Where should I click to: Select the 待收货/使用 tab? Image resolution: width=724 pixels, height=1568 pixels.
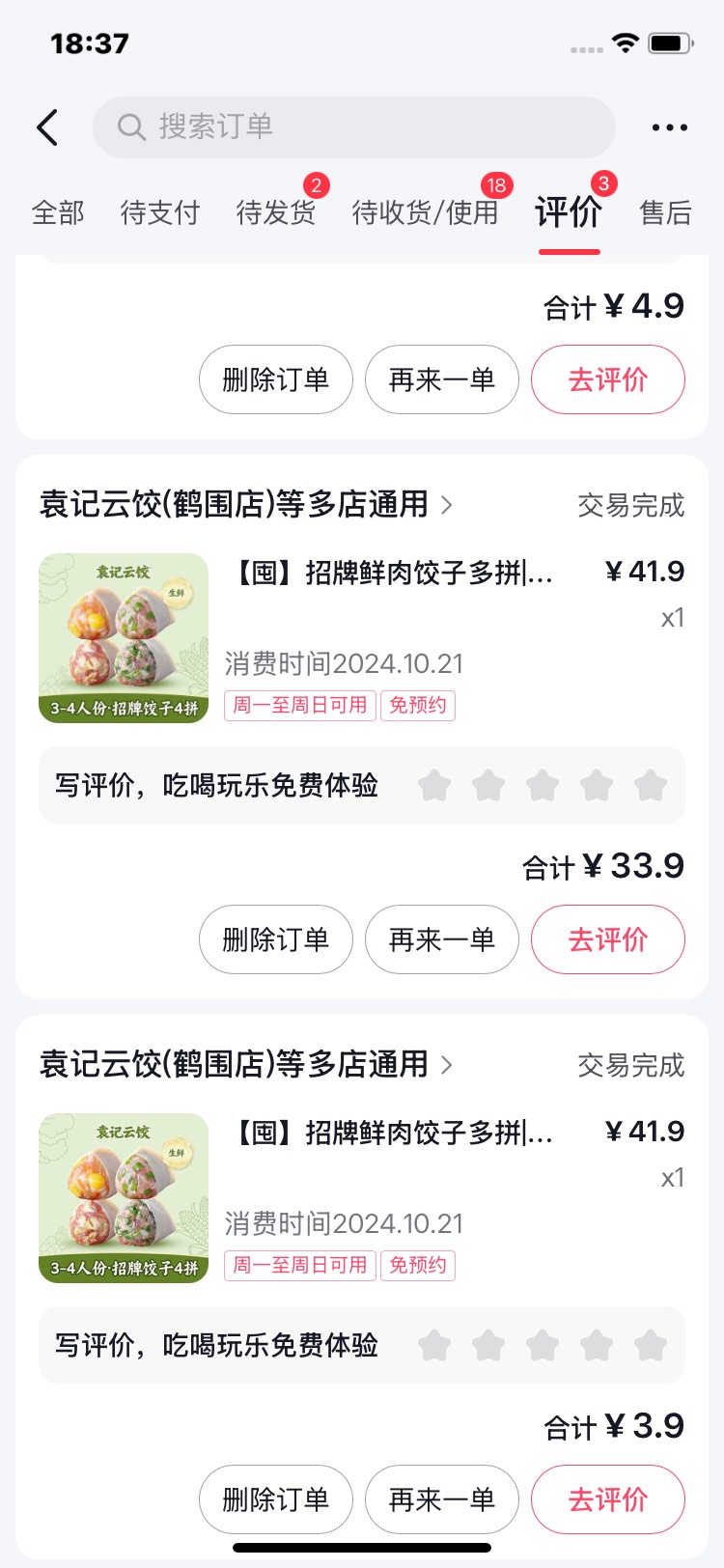click(x=425, y=212)
